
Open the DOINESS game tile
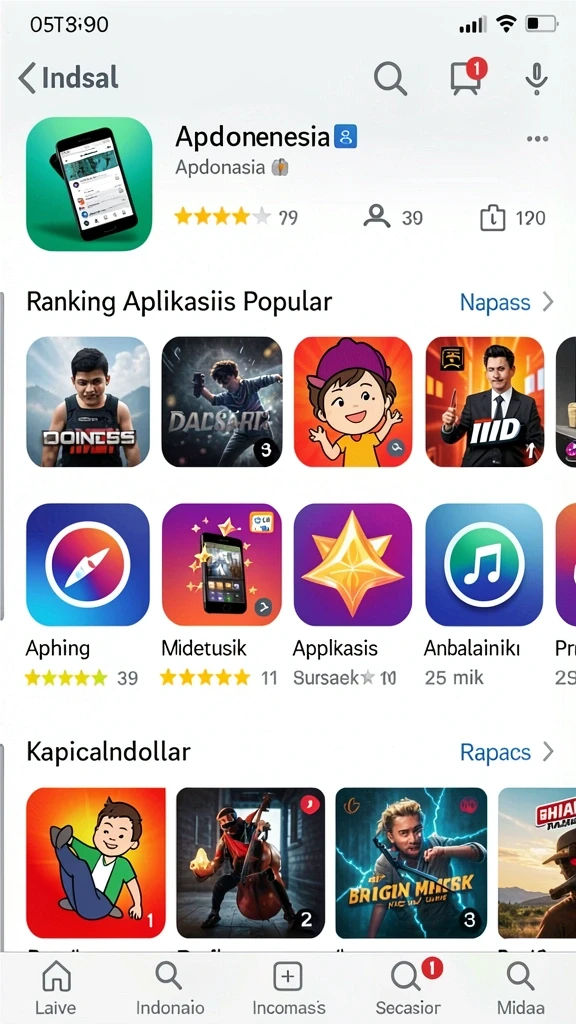(88, 402)
